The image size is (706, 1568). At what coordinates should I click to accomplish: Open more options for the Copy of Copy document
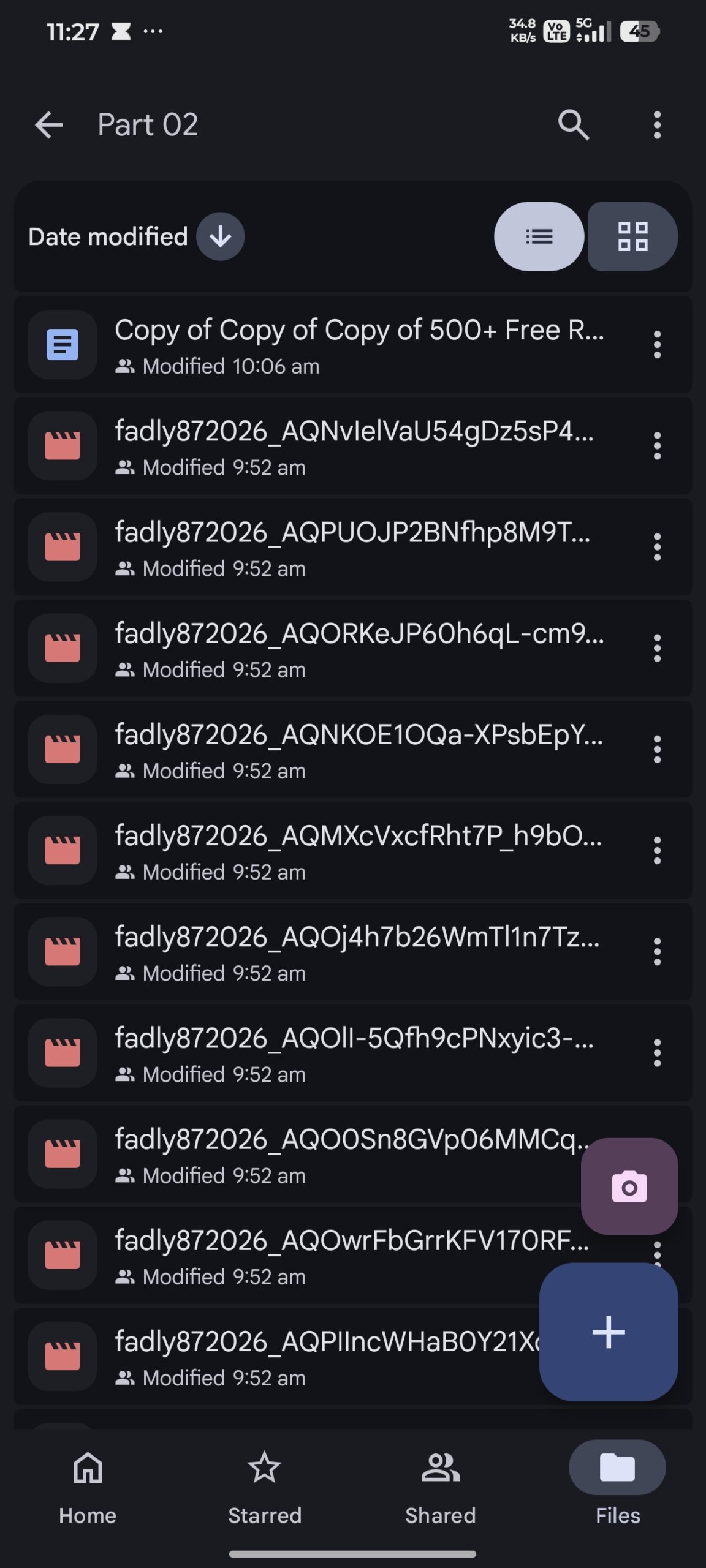657,345
